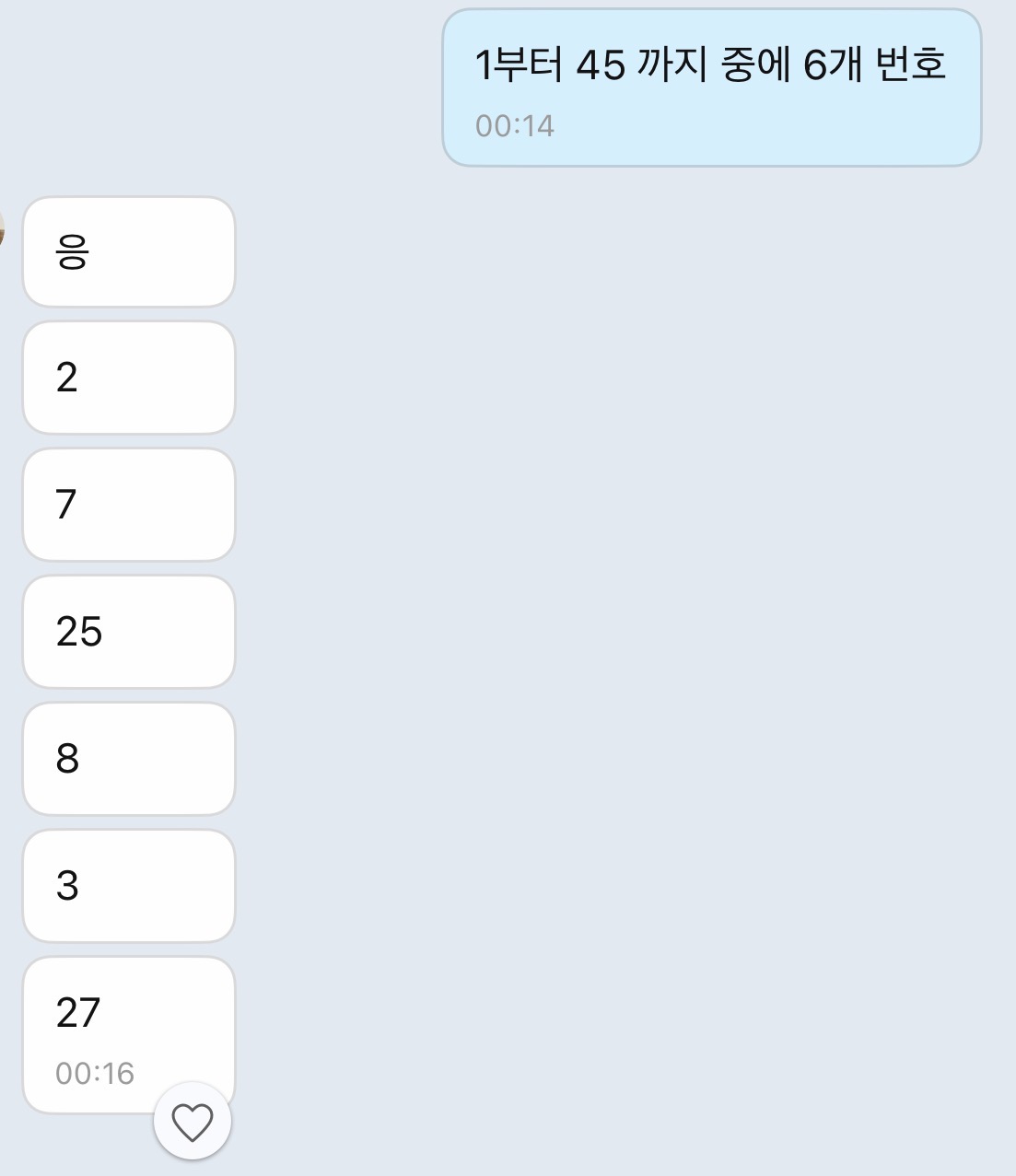Like the message with the heart icon
Image resolution: width=1016 pixels, height=1176 pixels.
tap(193, 1121)
